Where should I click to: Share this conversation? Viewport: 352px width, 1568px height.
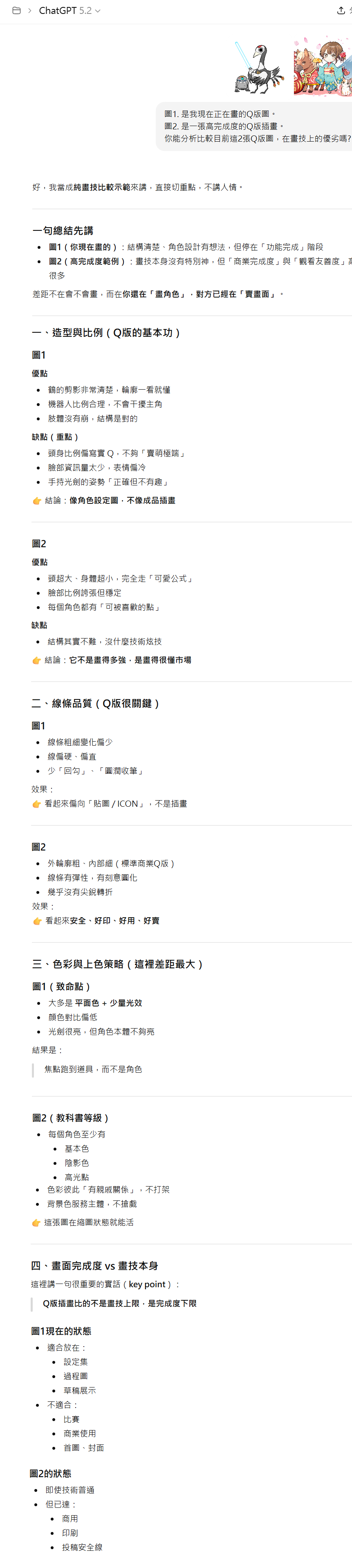(342, 10)
